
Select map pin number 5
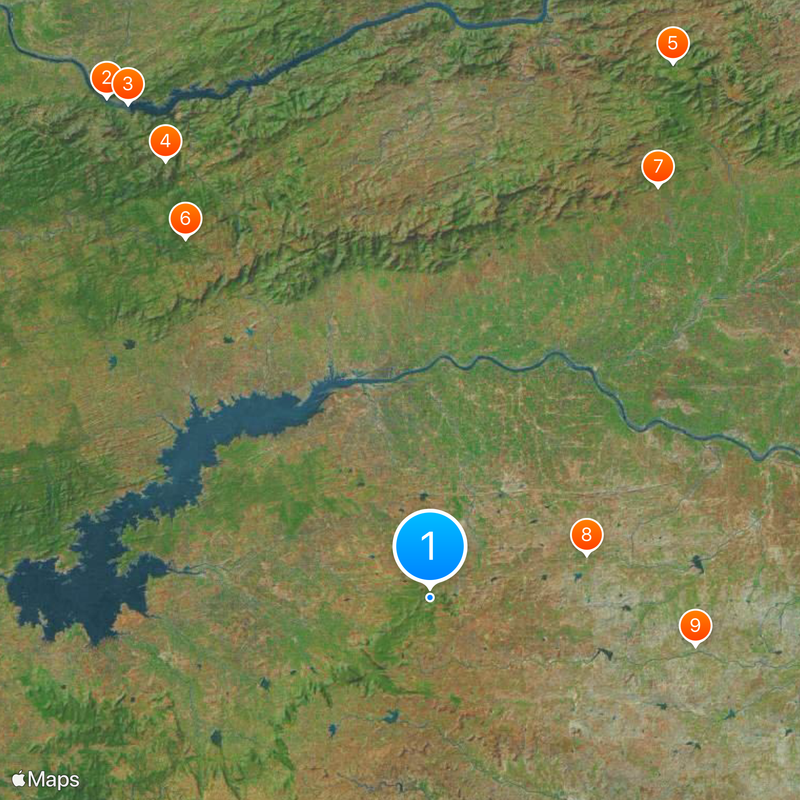tap(672, 43)
